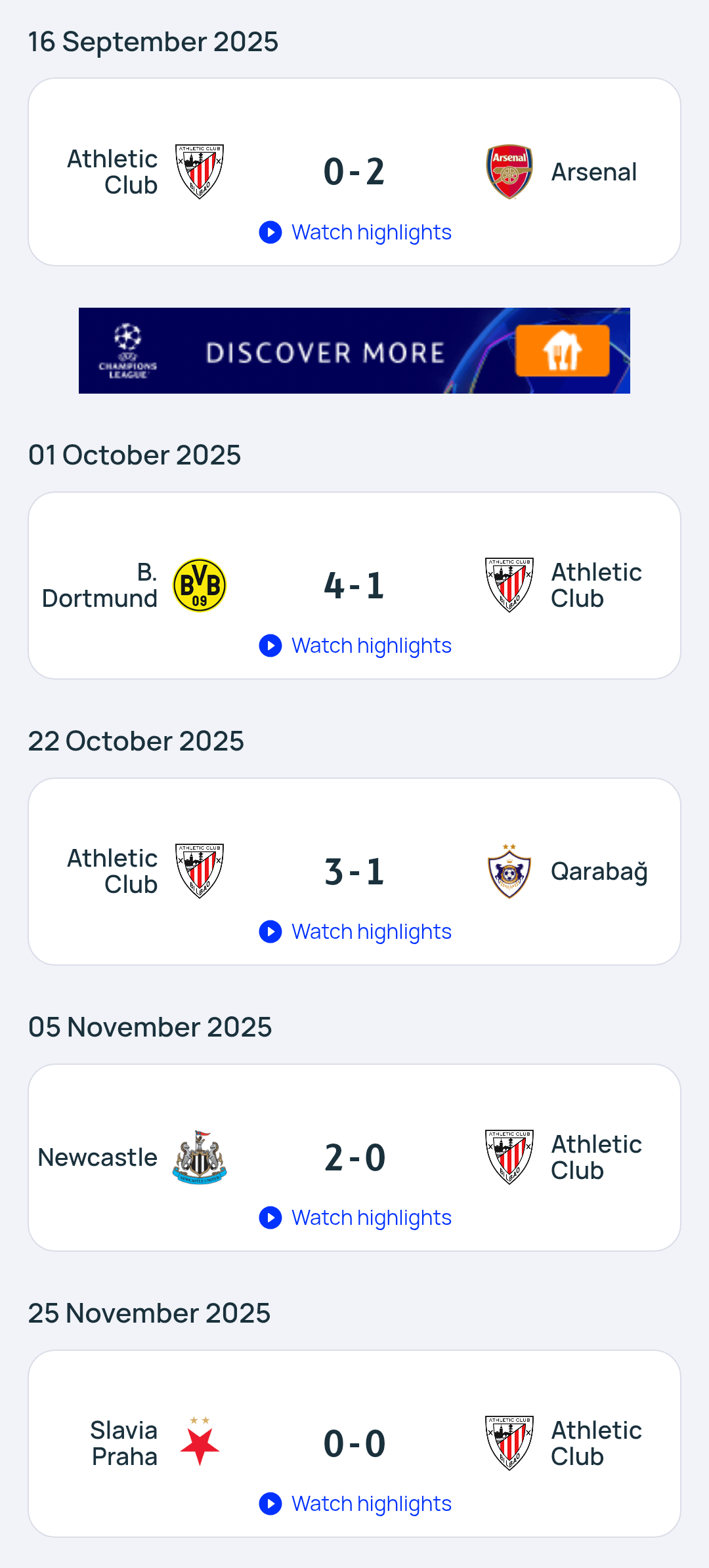Watch highlights of B. Dortmund vs Athletic Club
Screen dimensions: 709x1568
(x=355, y=646)
